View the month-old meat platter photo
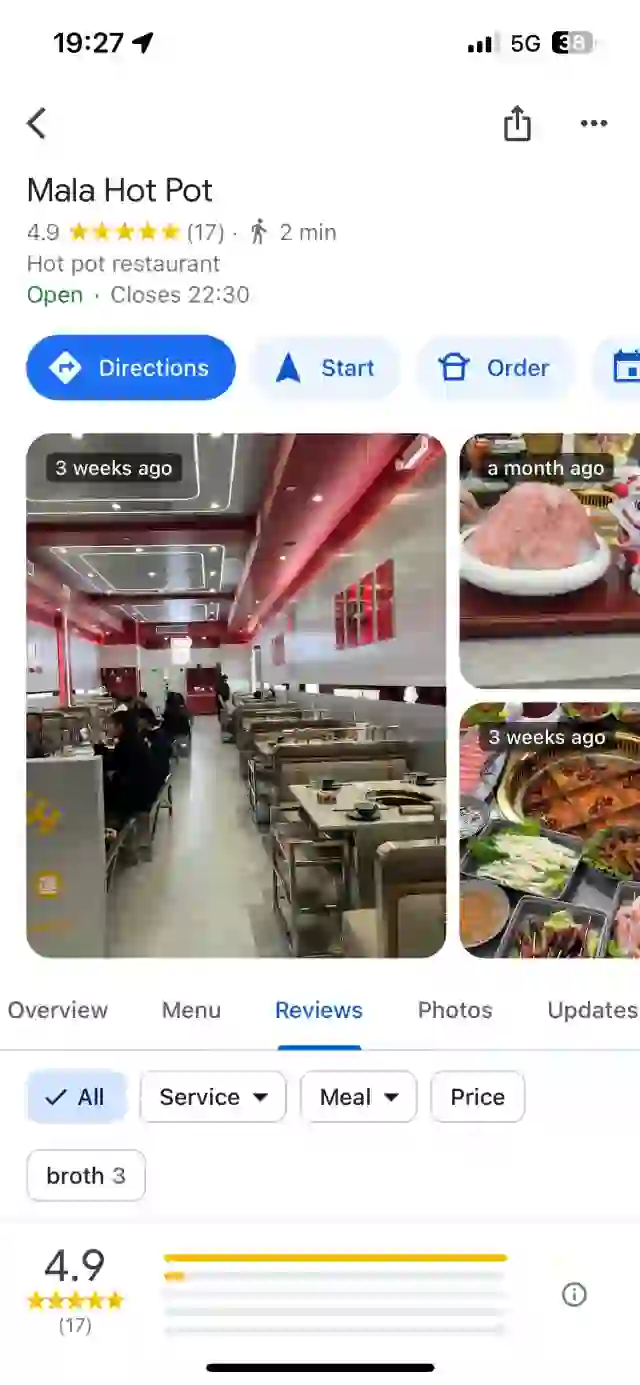The height and width of the screenshot is (1385, 640). (x=549, y=560)
